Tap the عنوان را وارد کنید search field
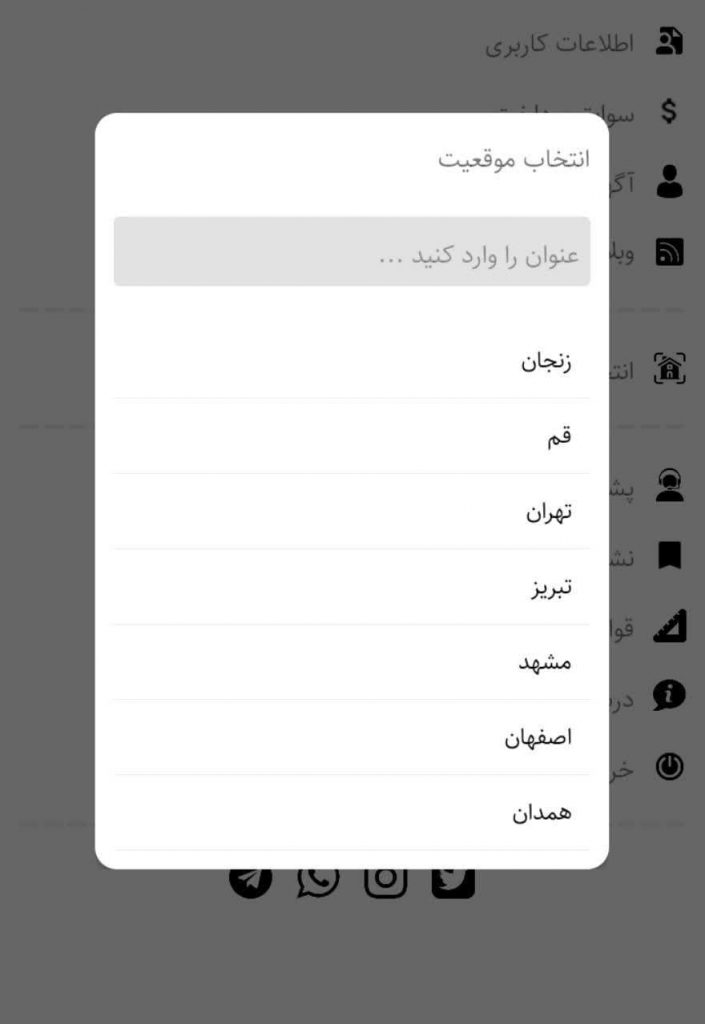This screenshot has height=1024, width=705. point(351,252)
